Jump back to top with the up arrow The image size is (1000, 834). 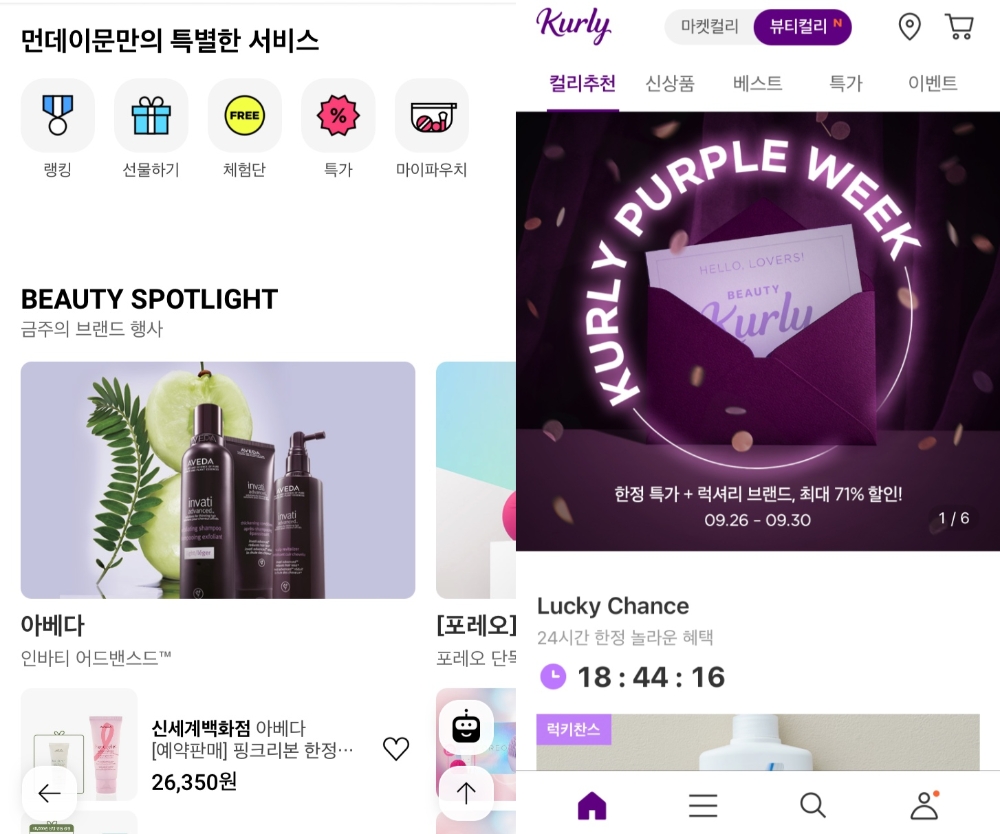point(466,793)
